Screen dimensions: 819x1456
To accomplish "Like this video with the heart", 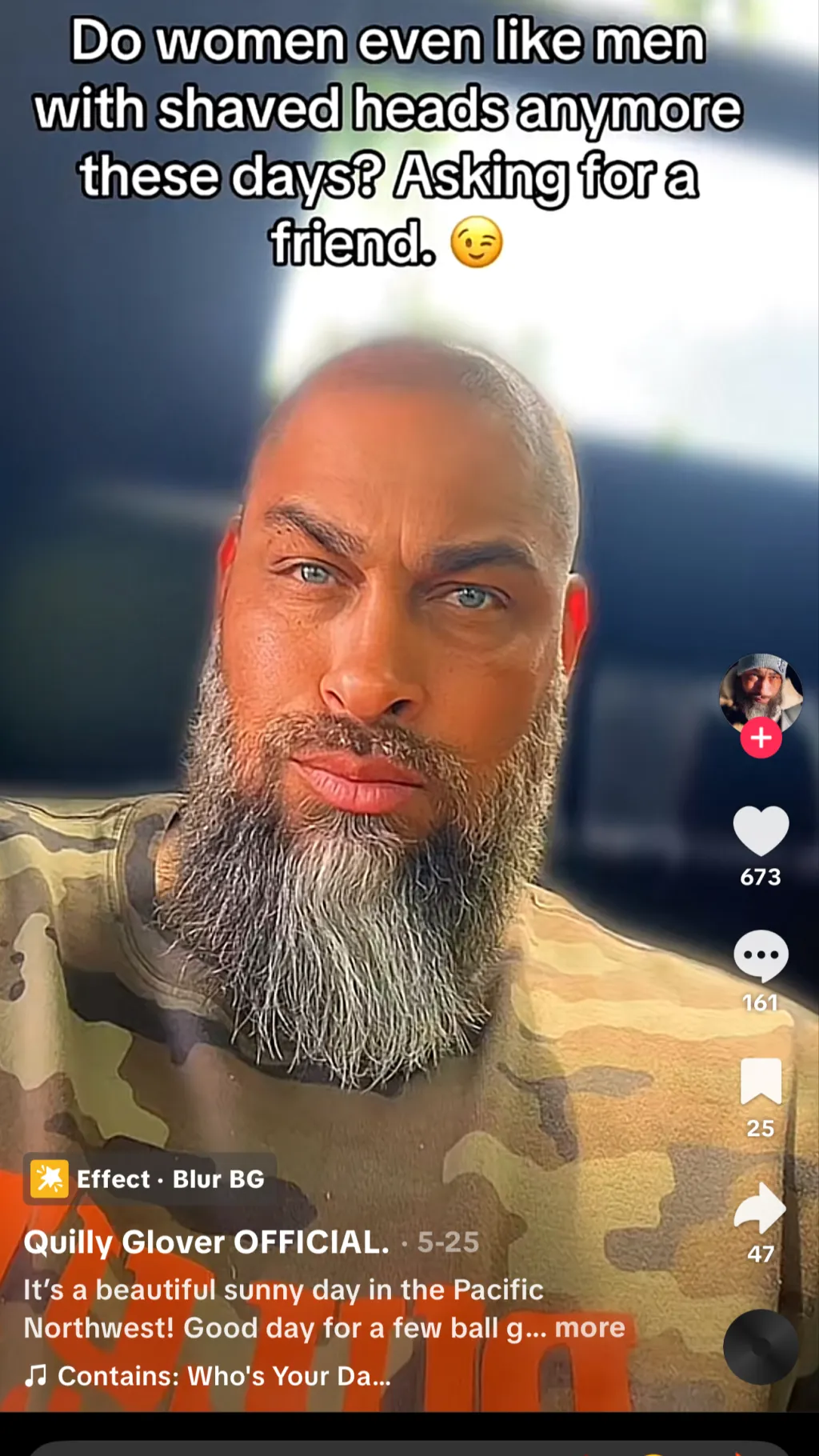I will [761, 831].
